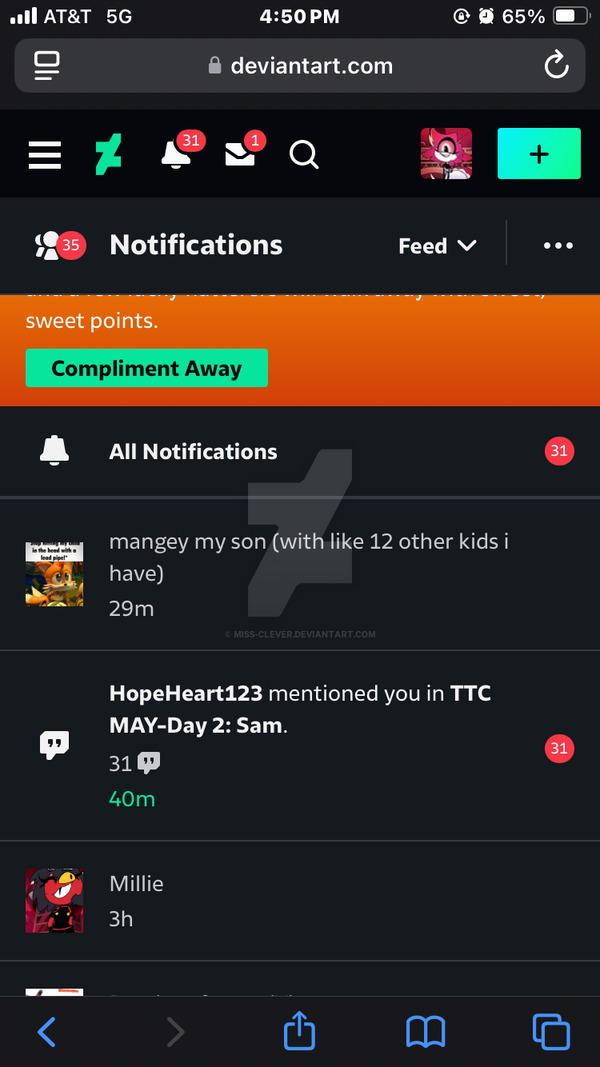The image size is (600, 1067).
Task: Open Safari bookmarks
Action: pos(425,1031)
